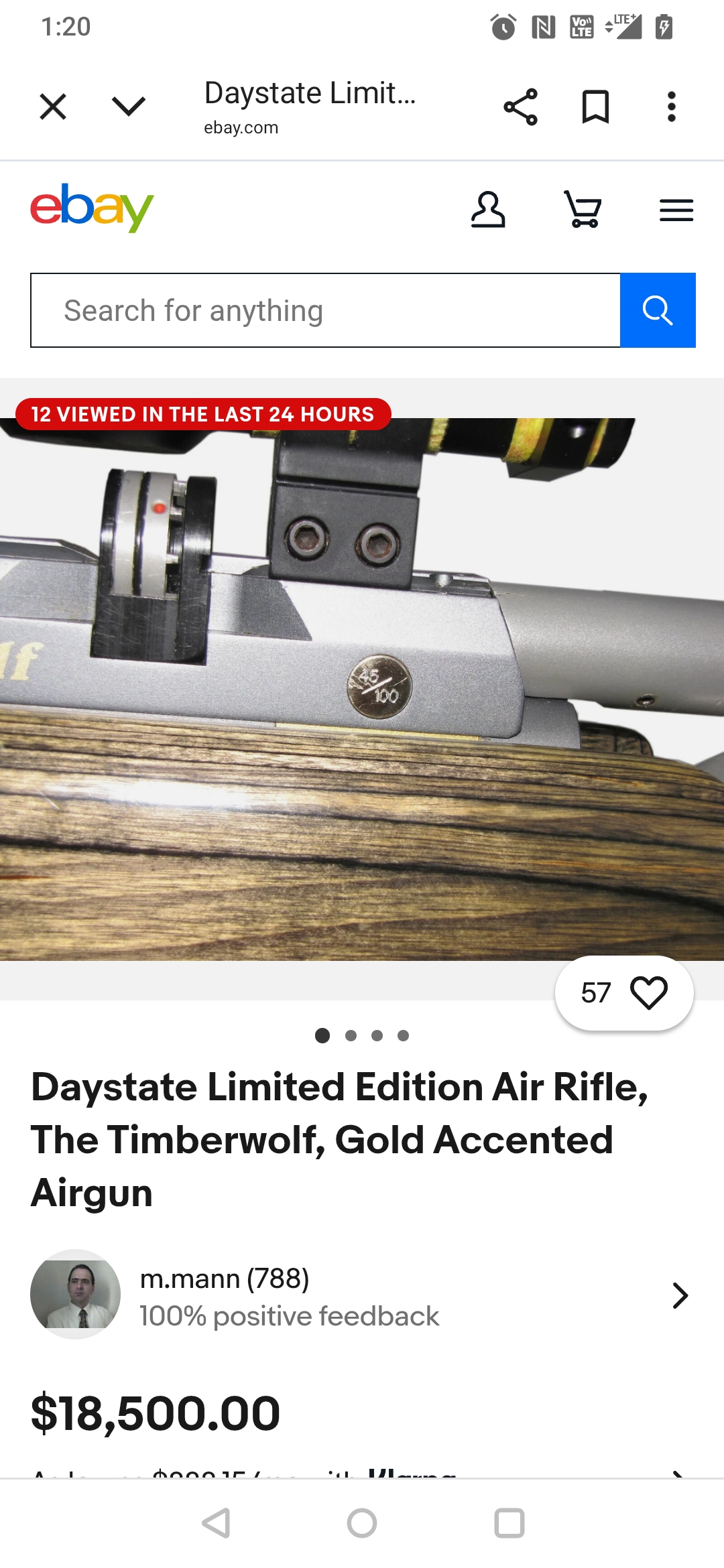Open the browser overflow menu
724x1568 pixels.
[x=671, y=107]
